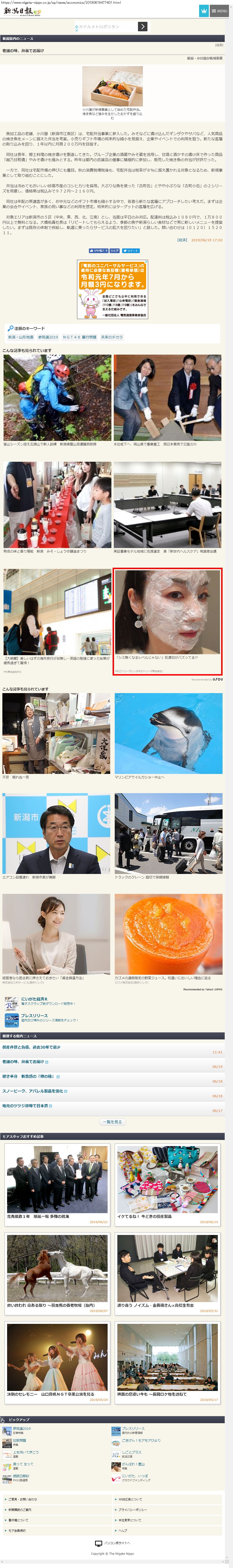The width and height of the screenshot is (233, 1568).
Task: Open the 未来のチカラ keyword
Action: coord(112,337)
